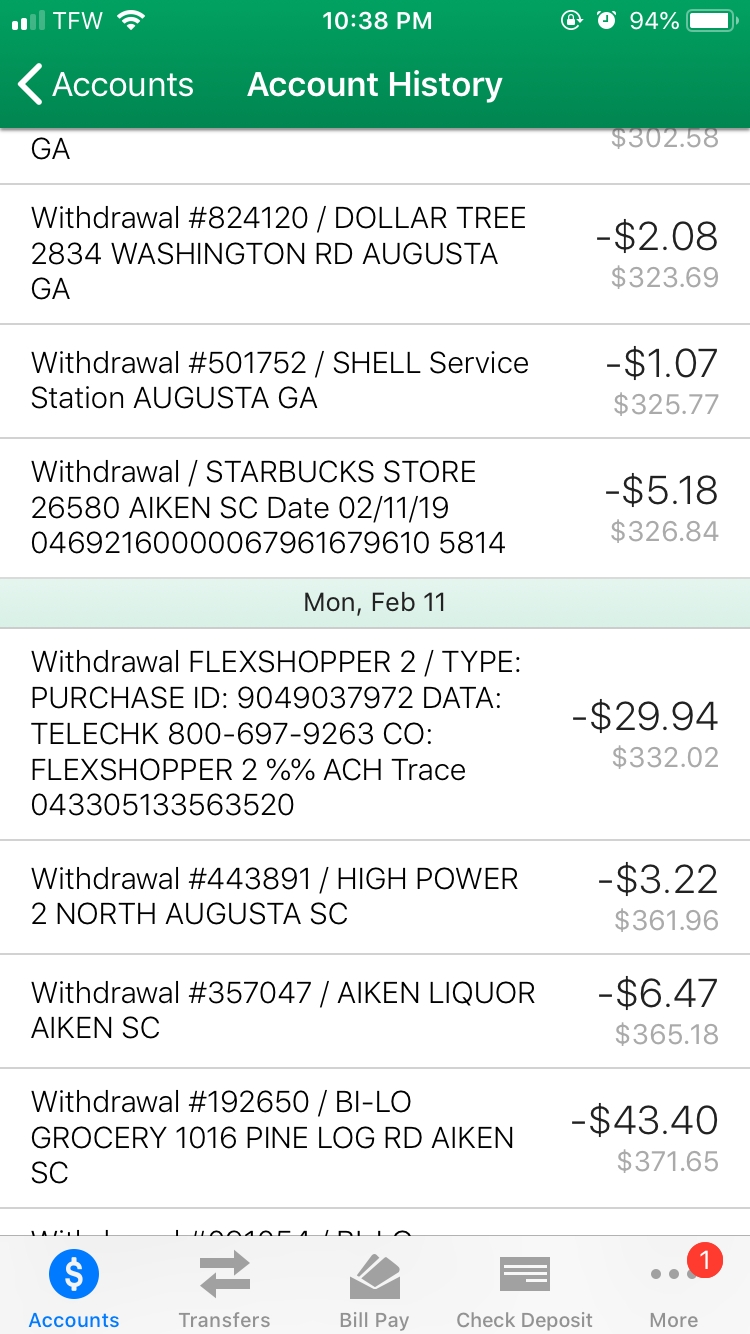Viewport: 750px width, 1334px height.
Task: Switch to the Accounts tab
Action: [x=74, y=1288]
